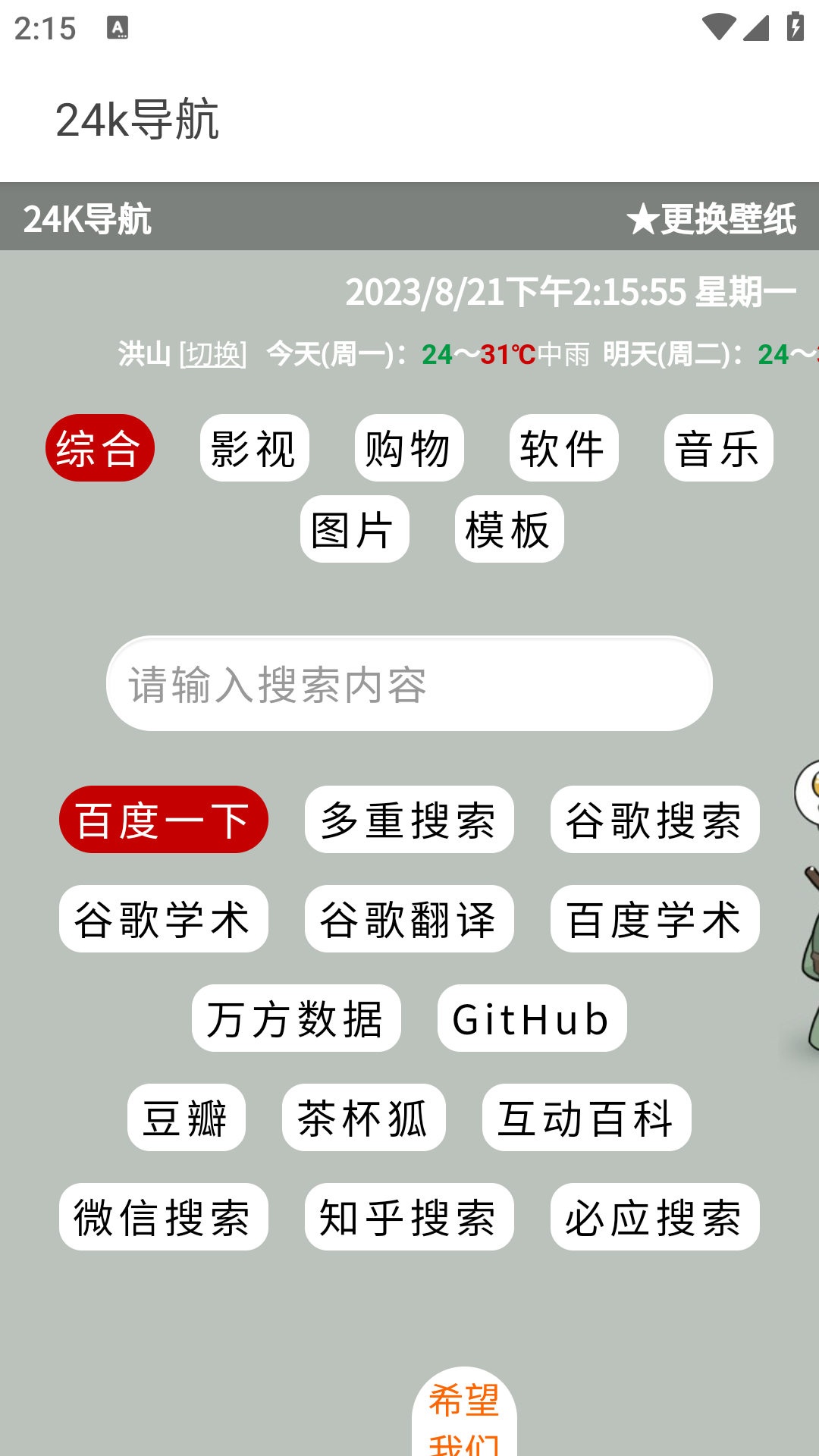This screenshot has height=1456, width=819.
Task: Tap the 切换 city link
Action: (x=213, y=354)
